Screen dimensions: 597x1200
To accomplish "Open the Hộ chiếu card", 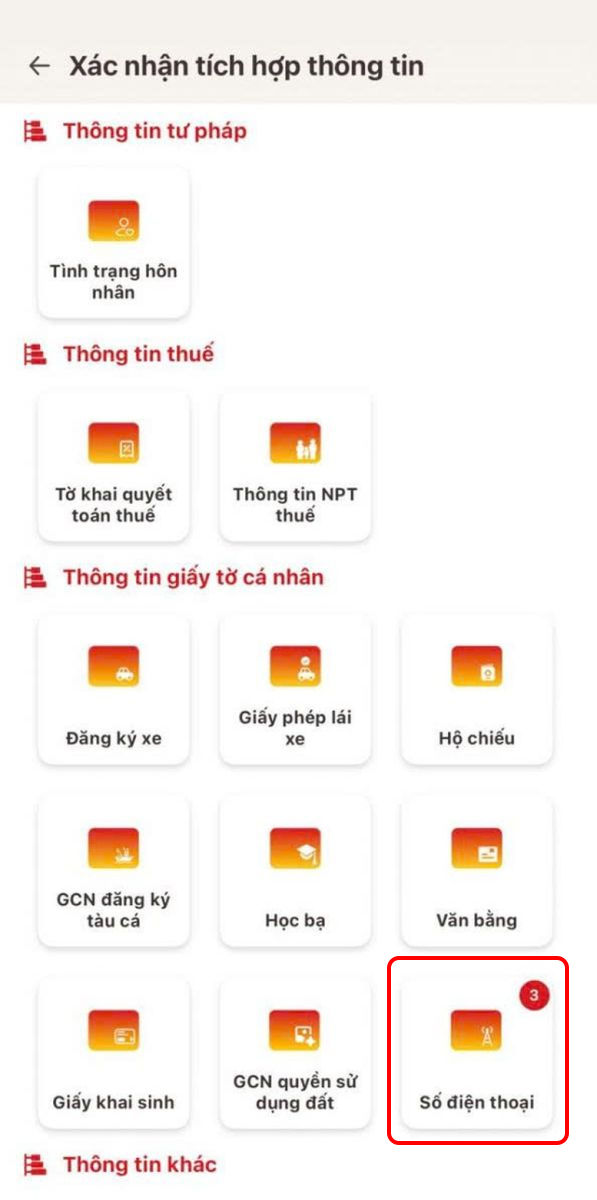I will pyautogui.click(x=477, y=690).
